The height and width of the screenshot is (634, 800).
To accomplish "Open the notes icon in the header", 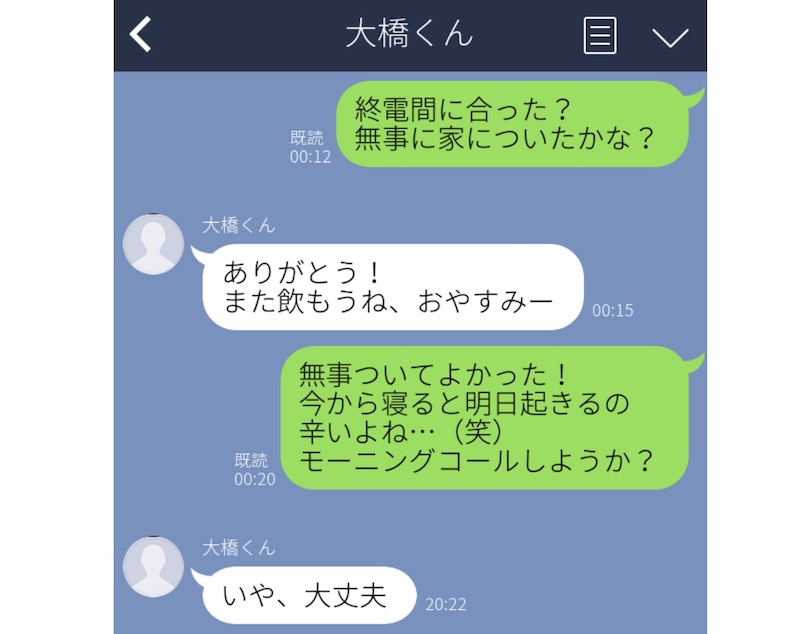I will [x=599, y=35].
